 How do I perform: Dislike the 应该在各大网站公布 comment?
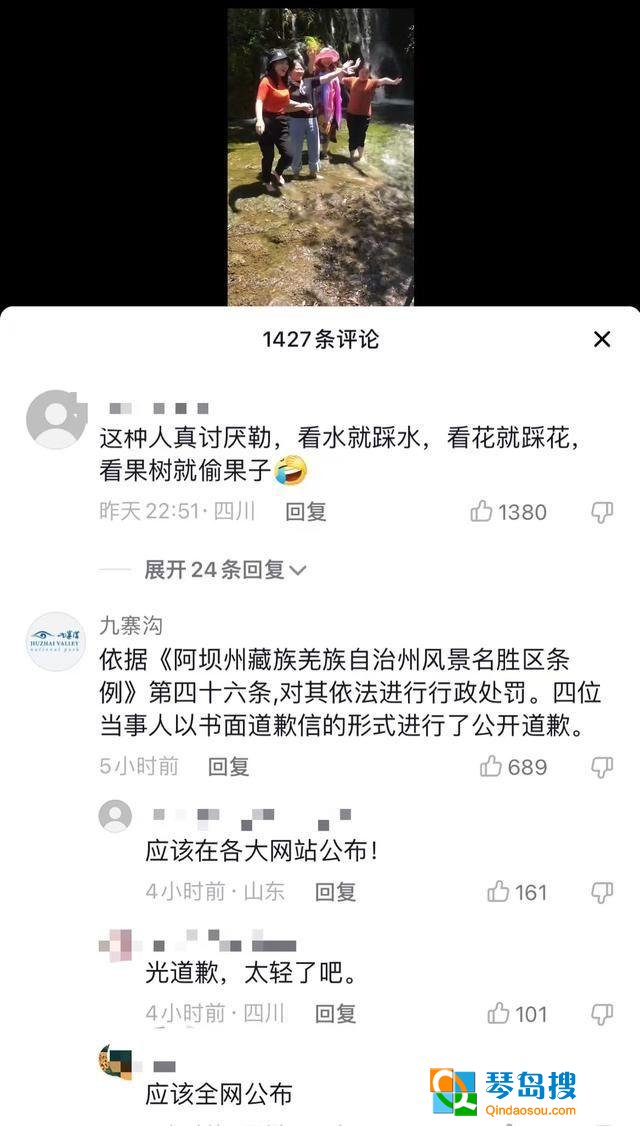pos(602,891)
